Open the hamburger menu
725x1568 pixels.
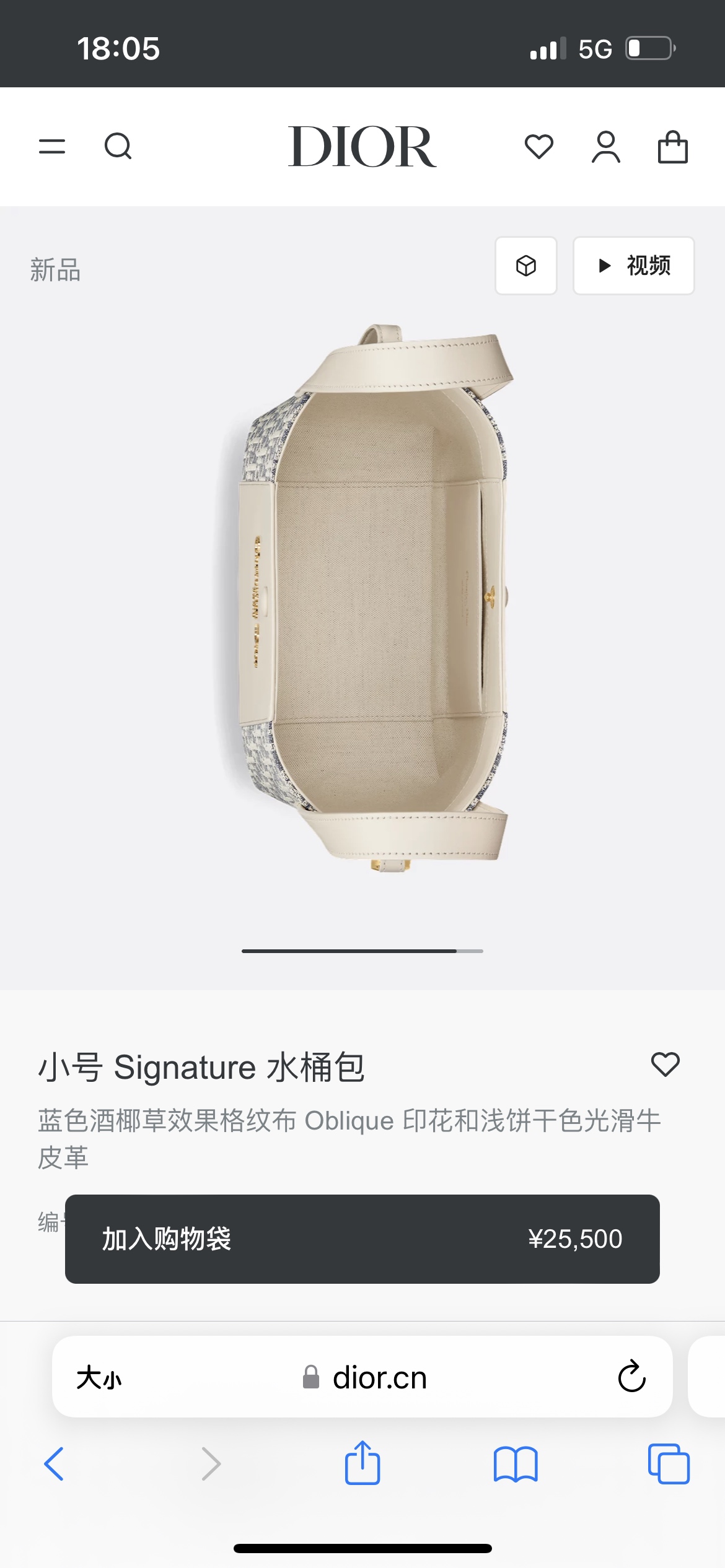tap(52, 147)
